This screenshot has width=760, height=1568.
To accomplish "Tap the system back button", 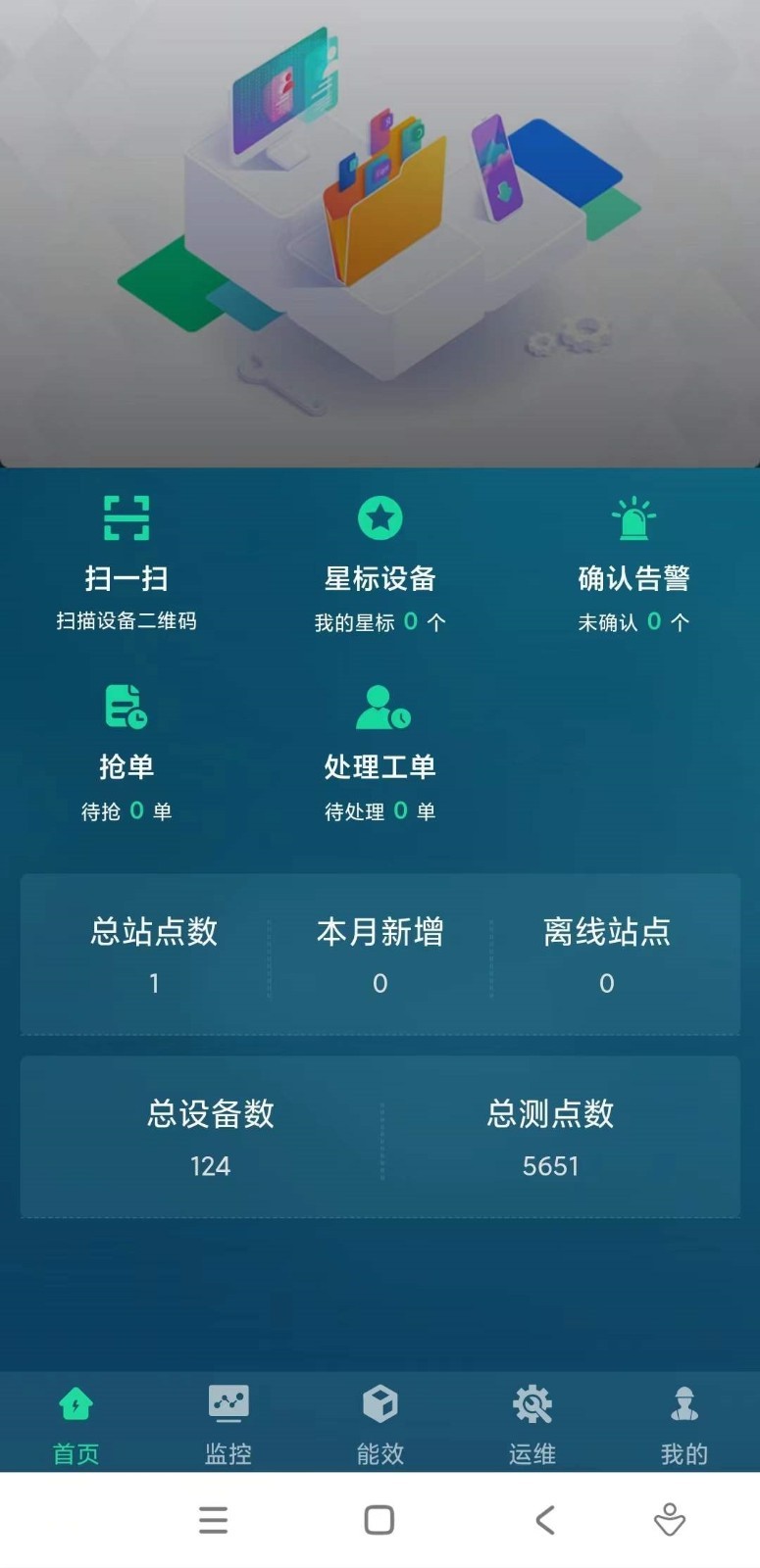I will click(x=545, y=1520).
